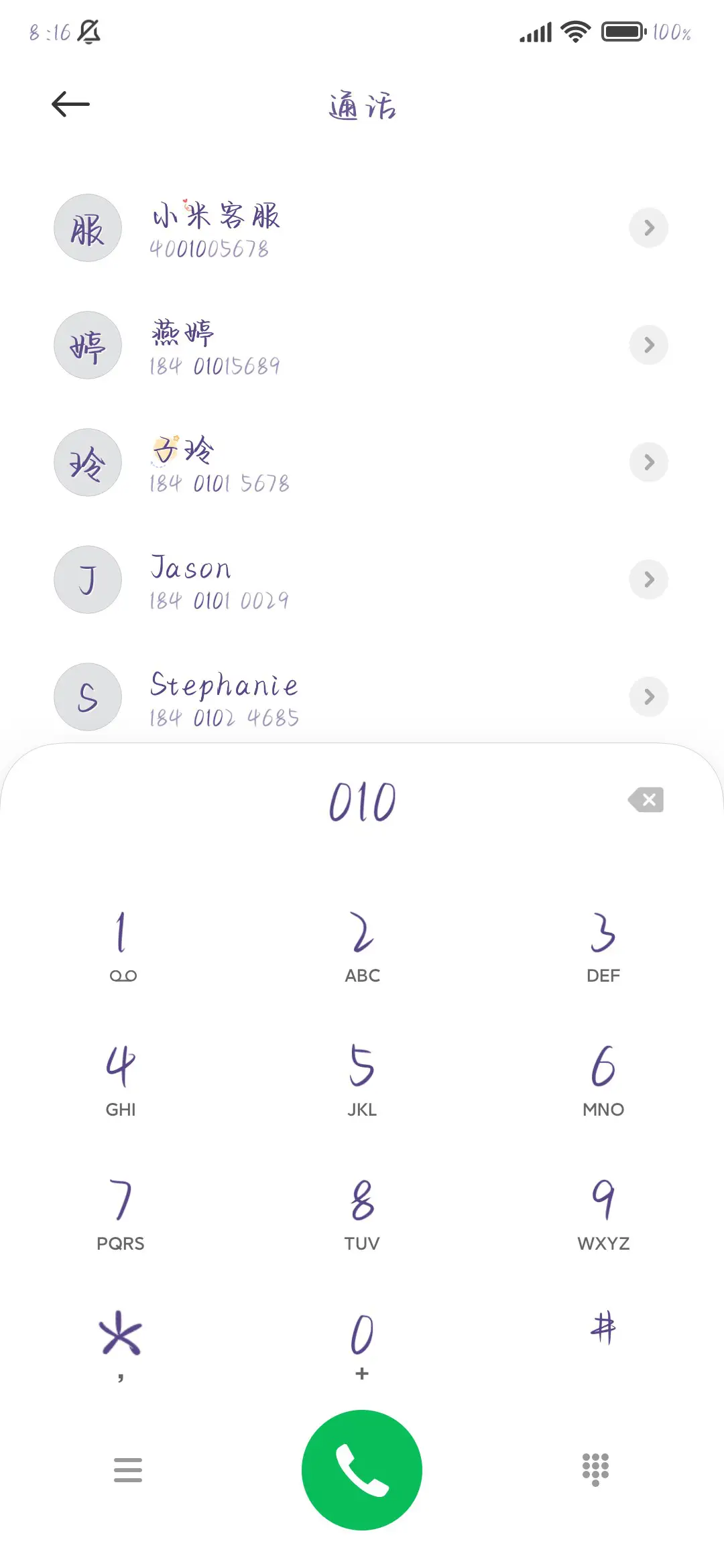Tap 子玲's contact avatar

87,462
